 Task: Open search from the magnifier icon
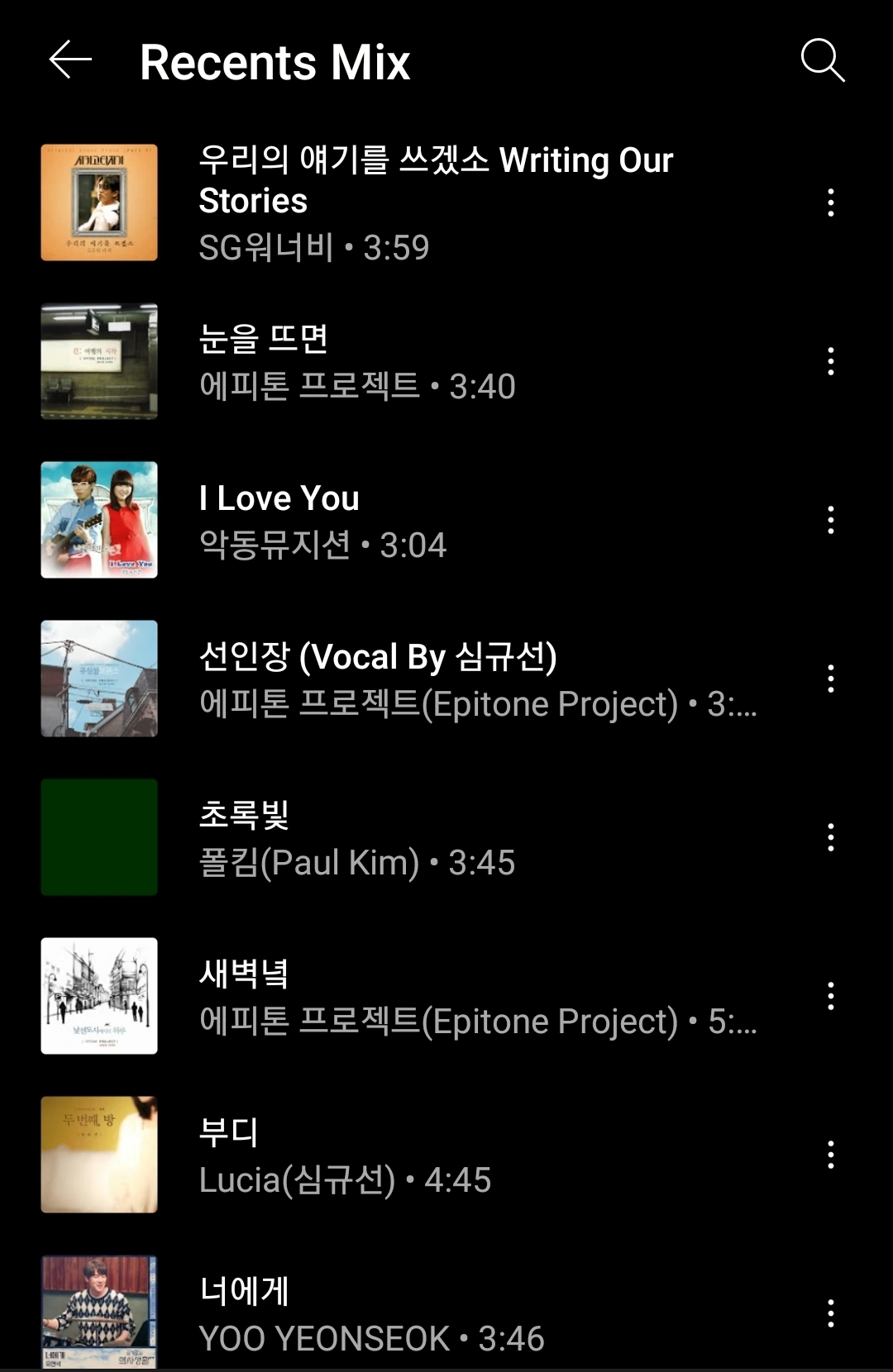click(822, 61)
